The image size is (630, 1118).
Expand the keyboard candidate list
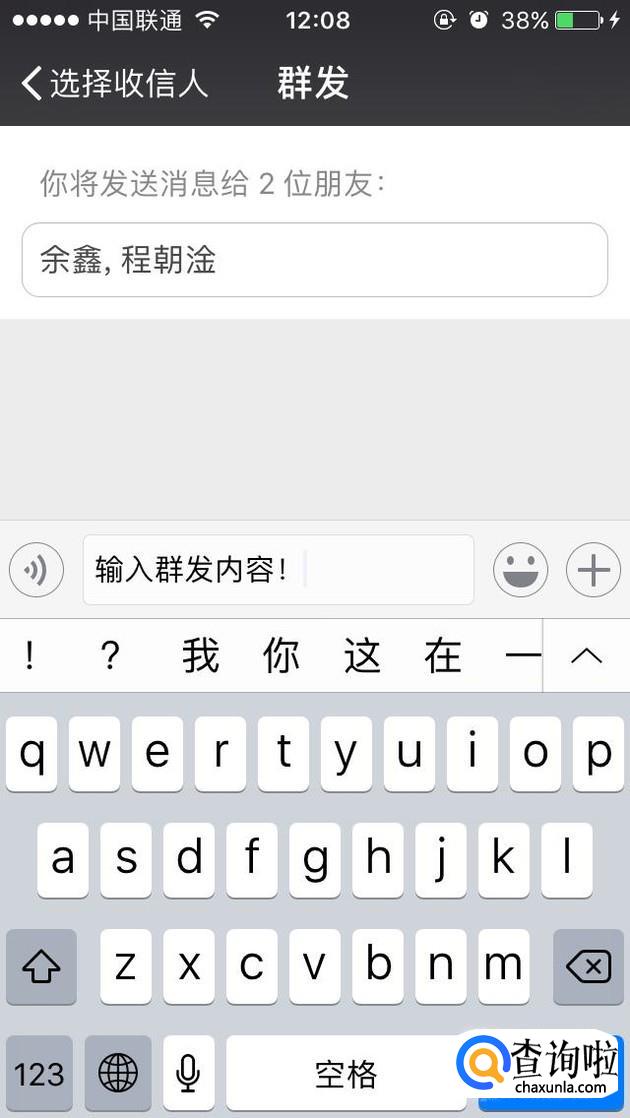pyautogui.click(x=586, y=656)
